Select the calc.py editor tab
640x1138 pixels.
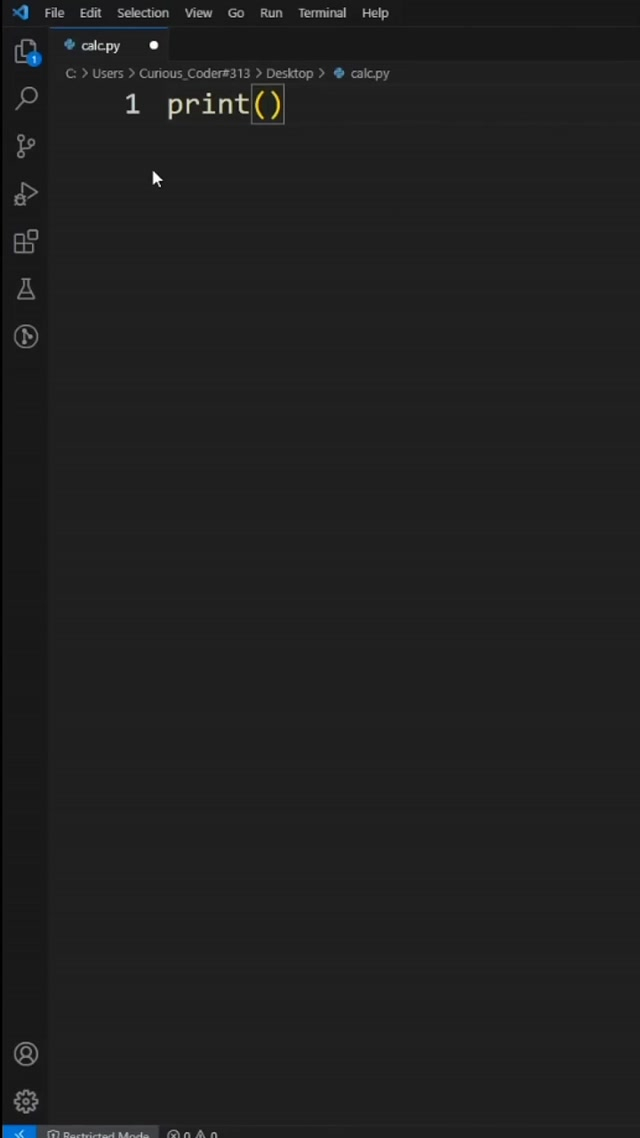coord(101,46)
